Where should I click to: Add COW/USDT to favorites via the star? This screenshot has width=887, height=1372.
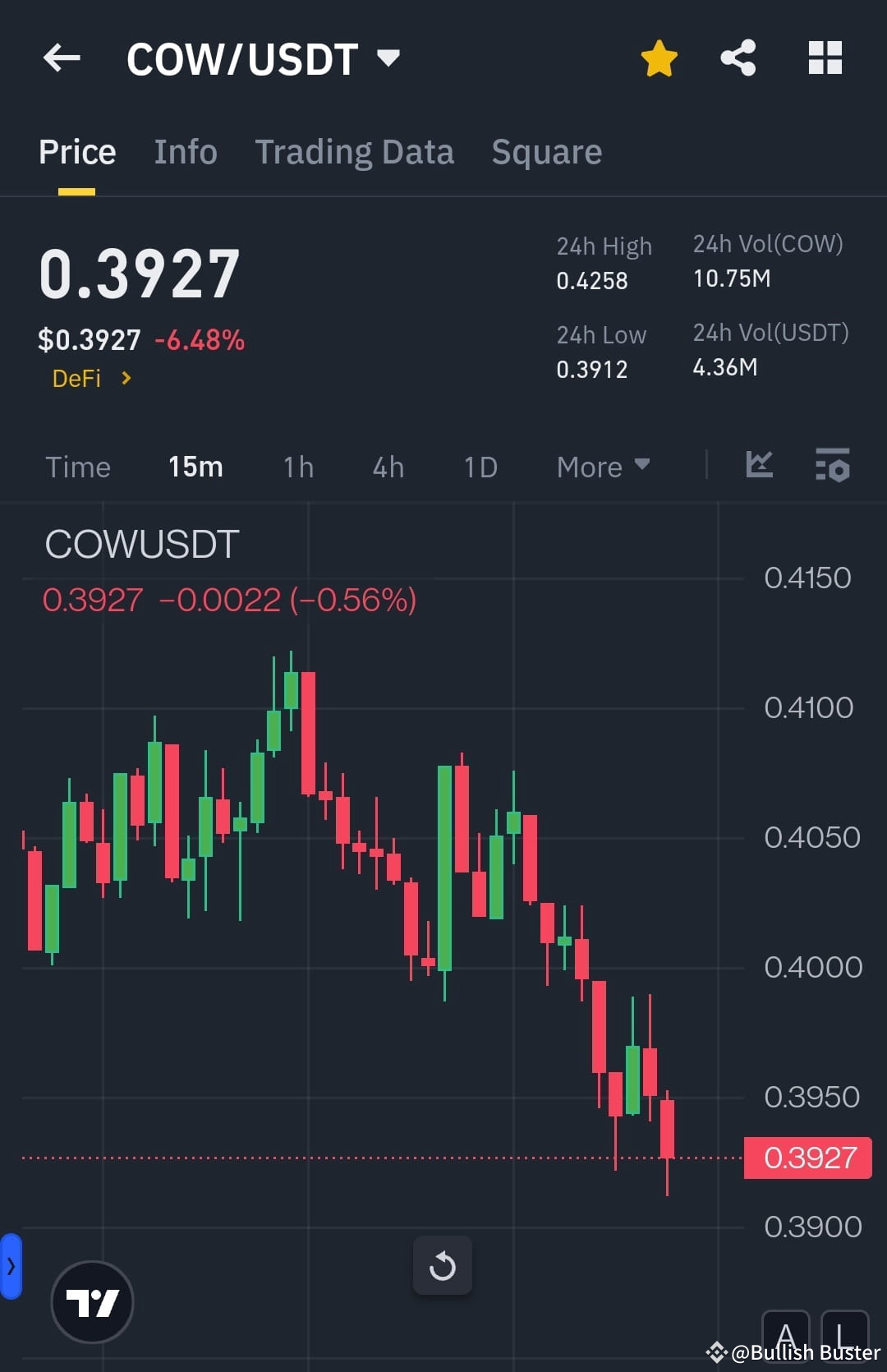pos(660,58)
